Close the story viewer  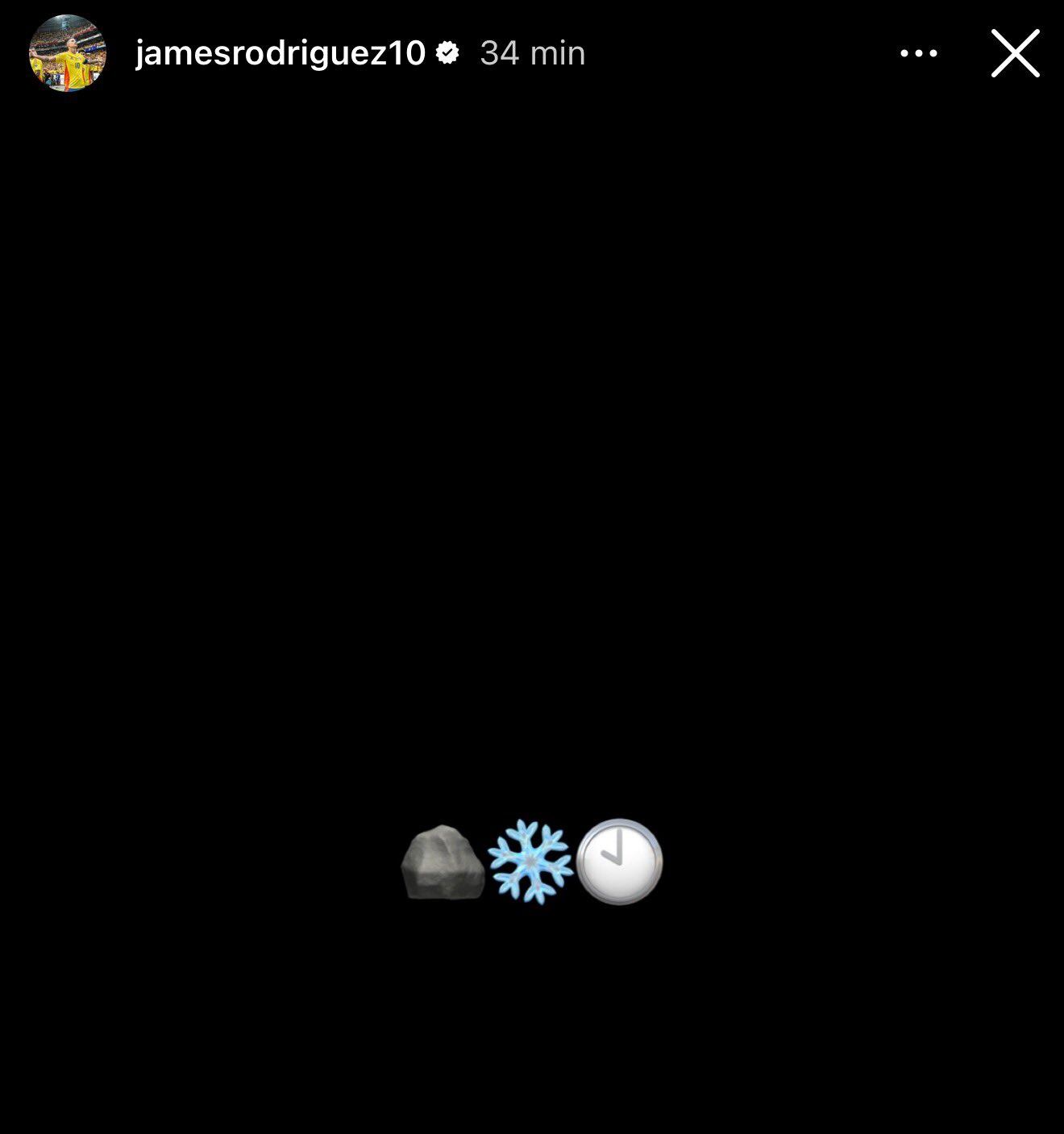point(1015,53)
